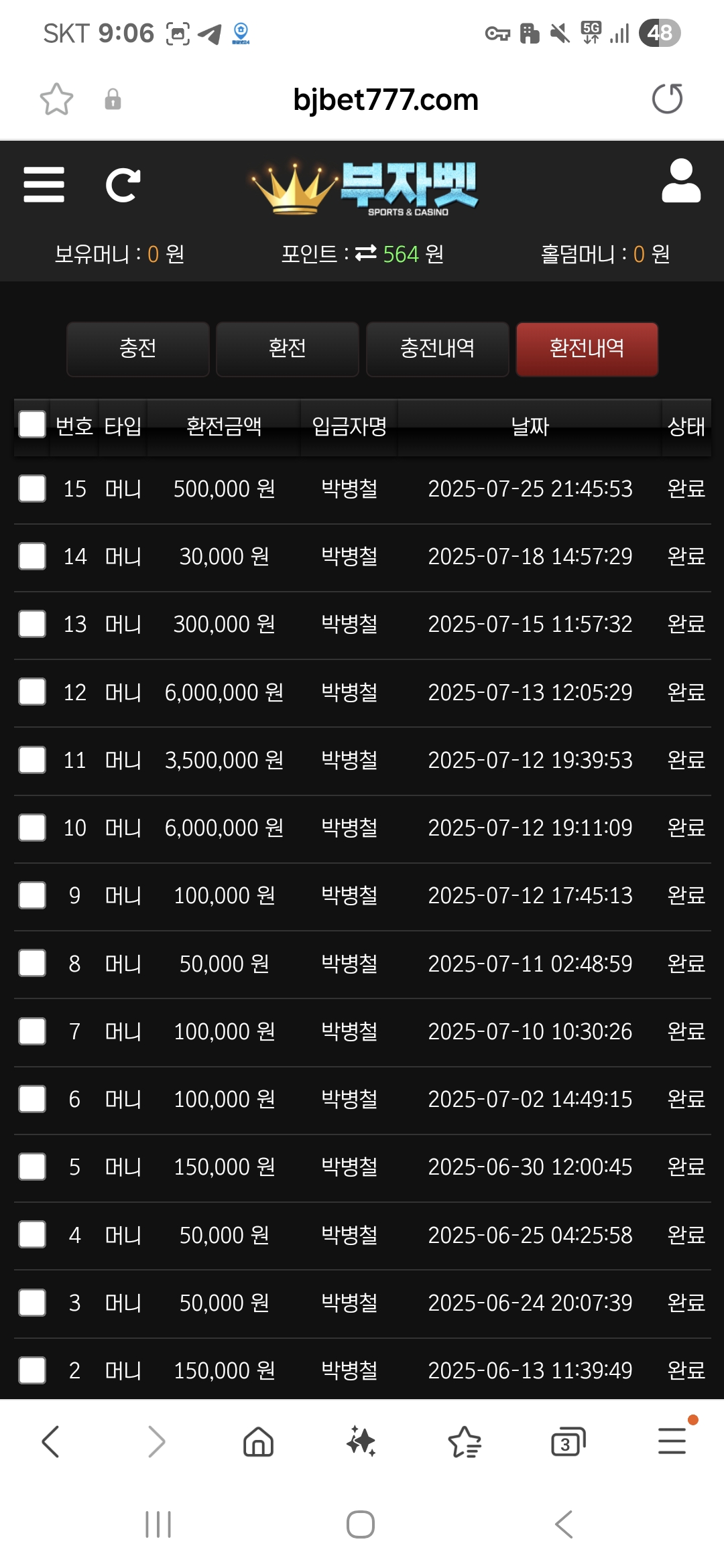Viewport: 724px width, 1568px height.
Task: Open the browser bookmarks list
Action: (465, 1442)
